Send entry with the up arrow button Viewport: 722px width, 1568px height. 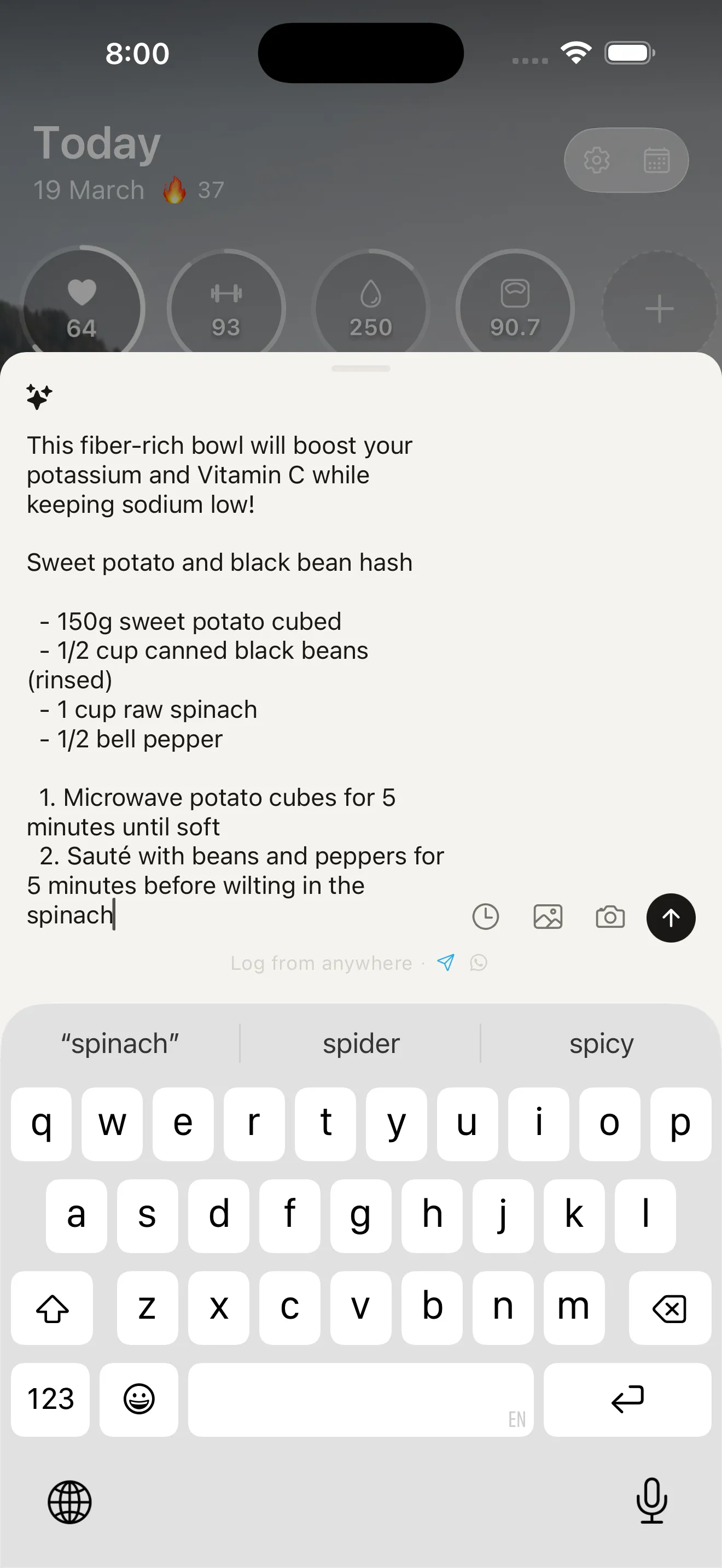(670, 917)
